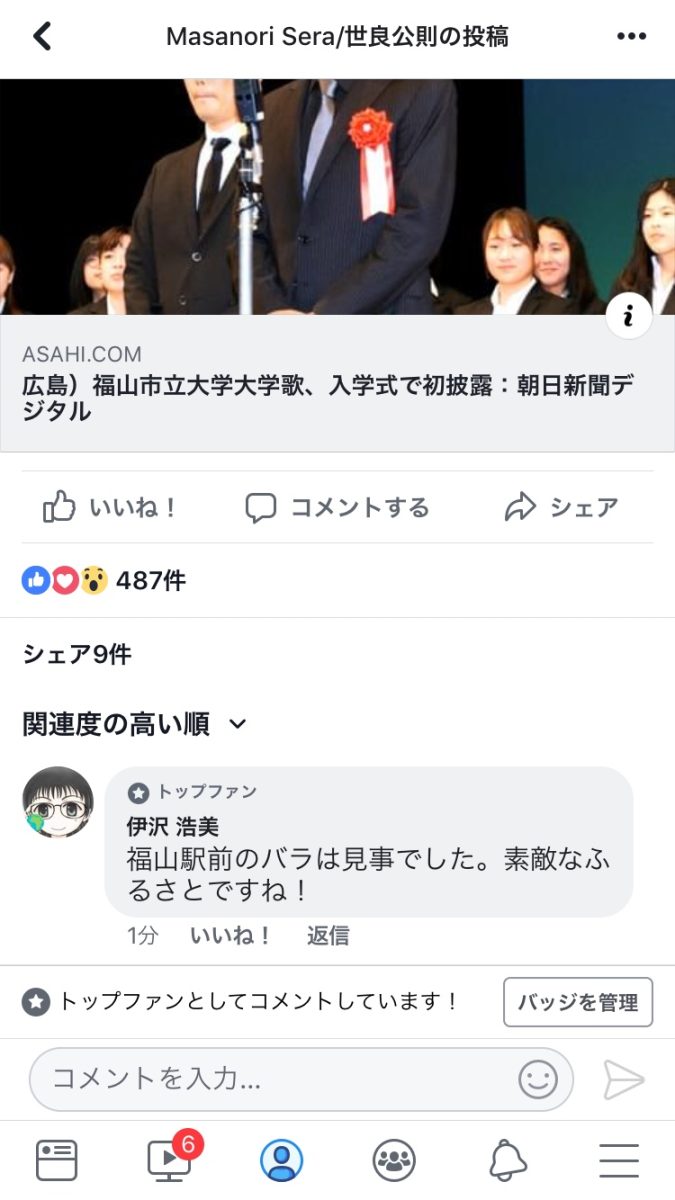This screenshot has height=1200, width=675.
Task: Open the three-dot overflow menu
Action: point(631,37)
